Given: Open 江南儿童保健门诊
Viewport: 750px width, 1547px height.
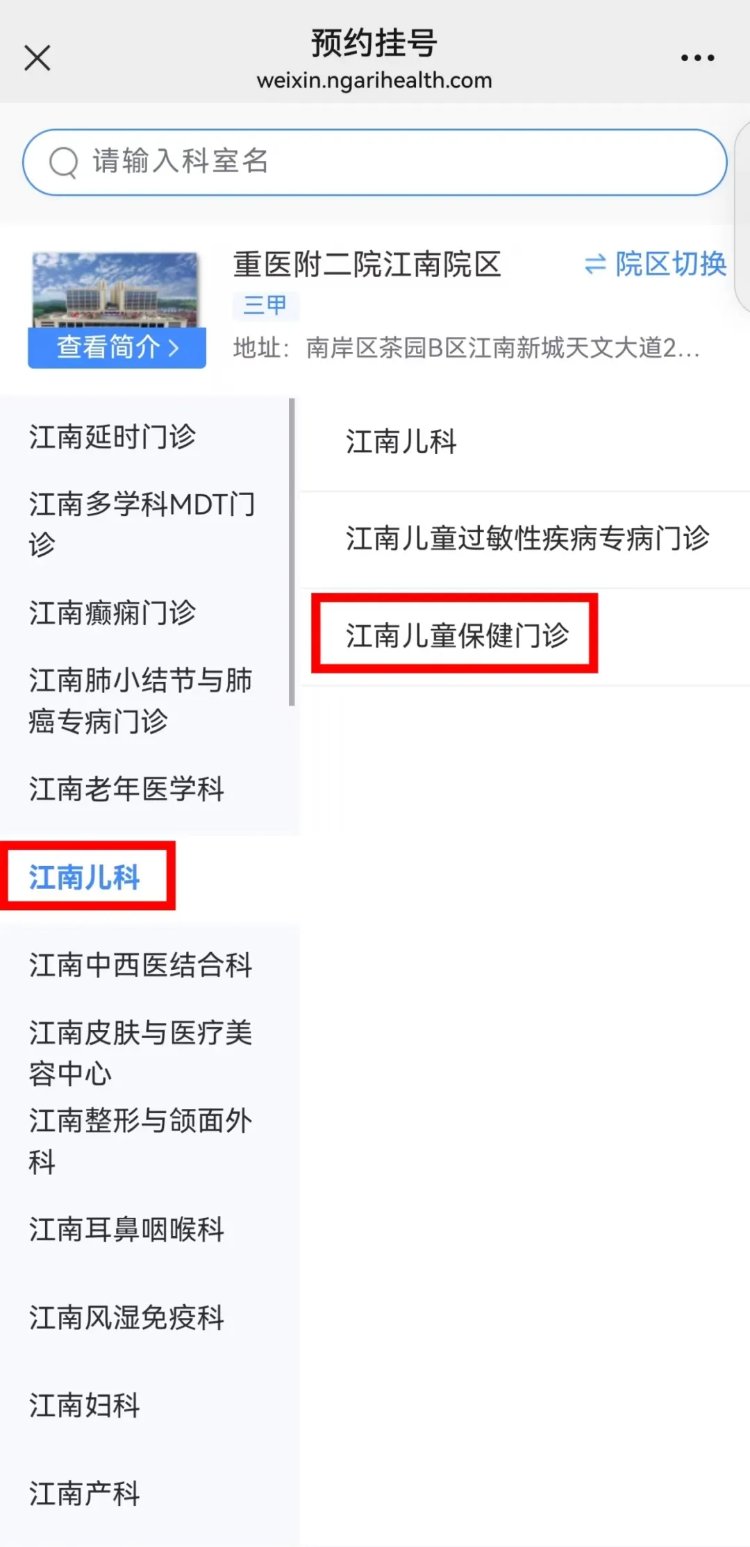Looking at the screenshot, I should [x=525, y=636].
